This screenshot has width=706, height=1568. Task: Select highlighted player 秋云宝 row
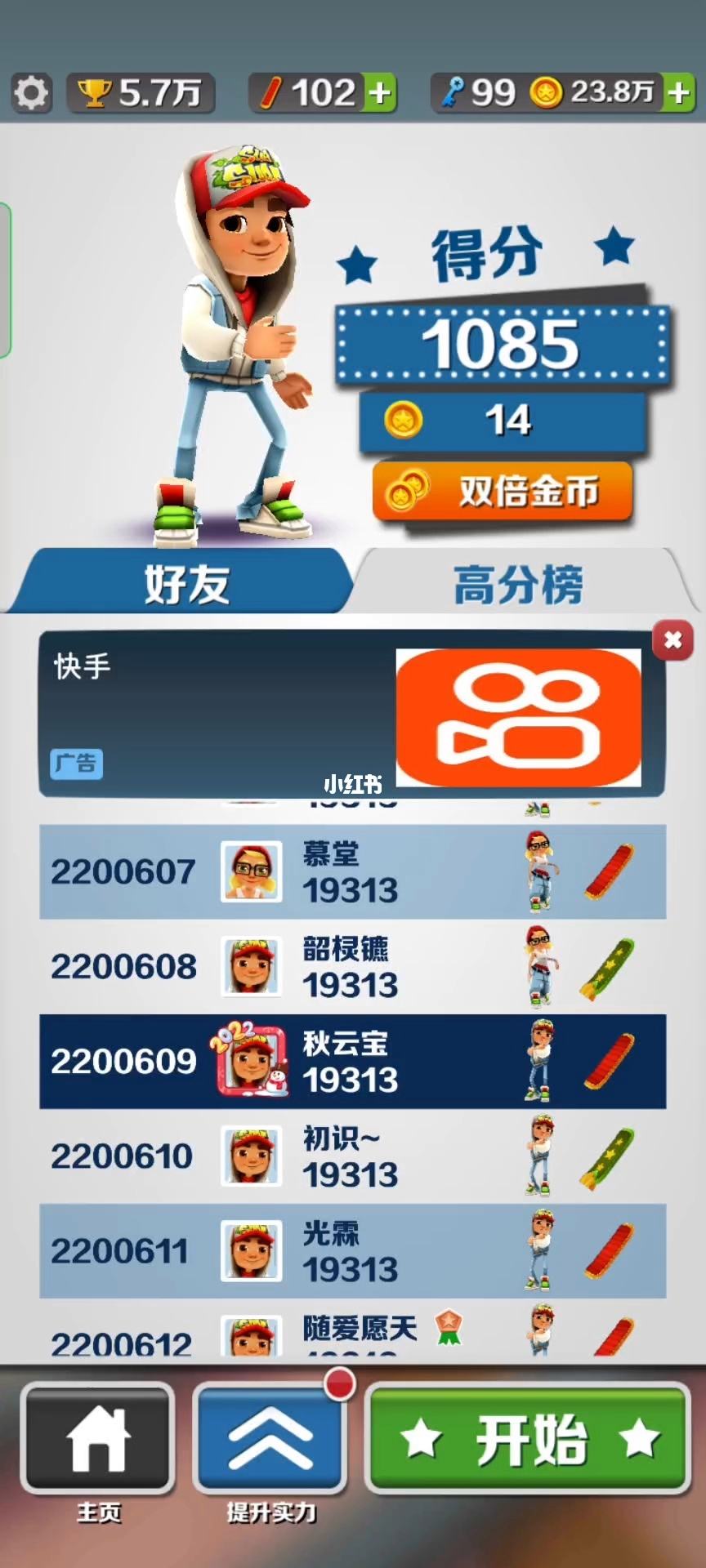coord(352,1061)
